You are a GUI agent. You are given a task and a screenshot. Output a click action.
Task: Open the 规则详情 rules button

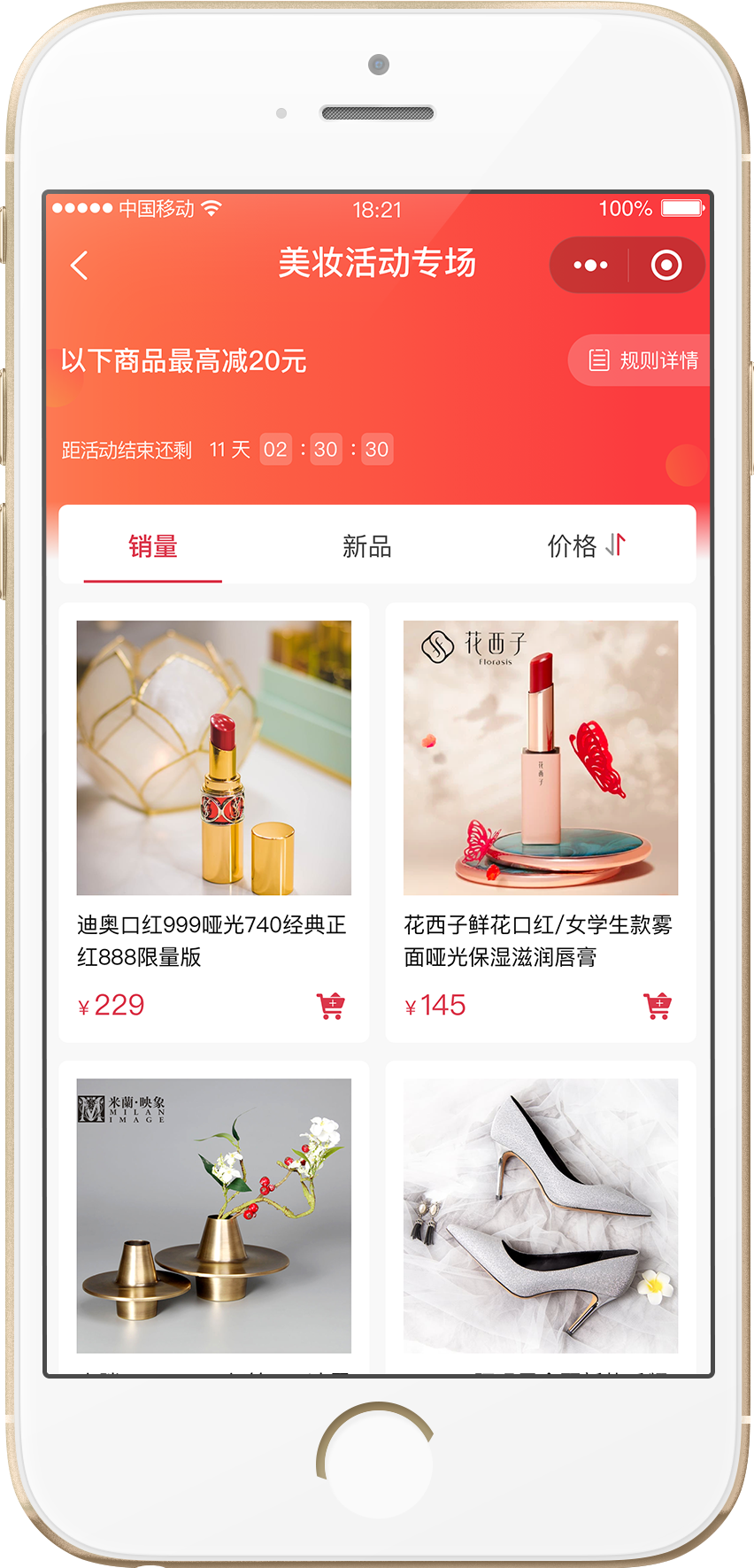click(x=642, y=360)
